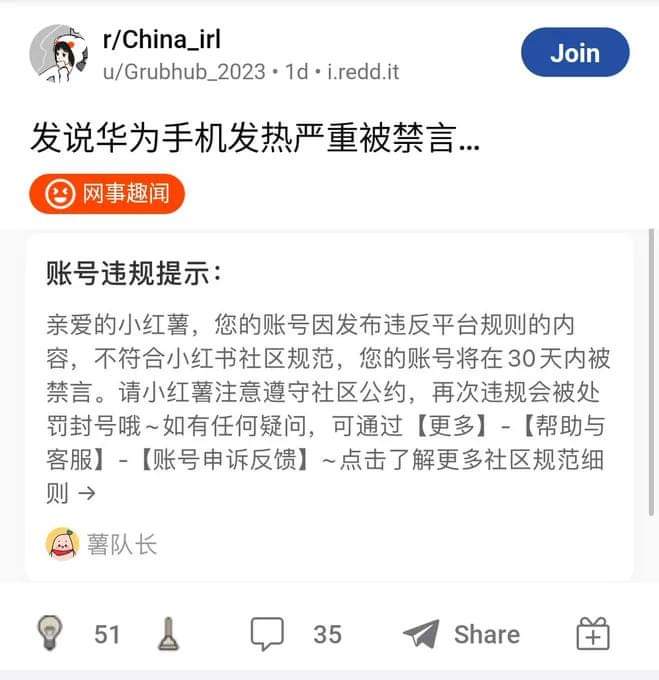
Task: Open the r/China_irl subreddit avatar
Action: (x=59, y=54)
